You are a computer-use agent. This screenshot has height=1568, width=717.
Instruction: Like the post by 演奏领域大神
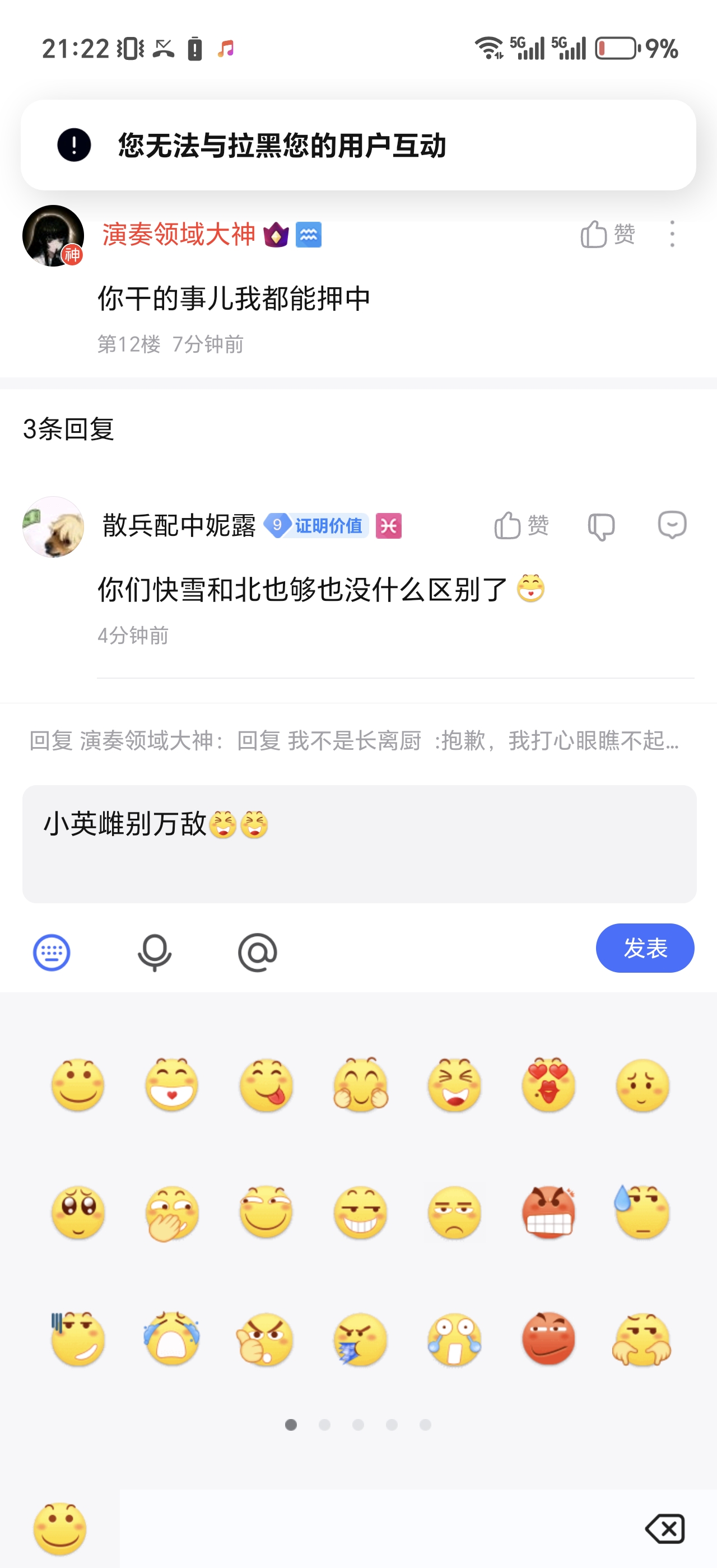click(x=607, y=234)
